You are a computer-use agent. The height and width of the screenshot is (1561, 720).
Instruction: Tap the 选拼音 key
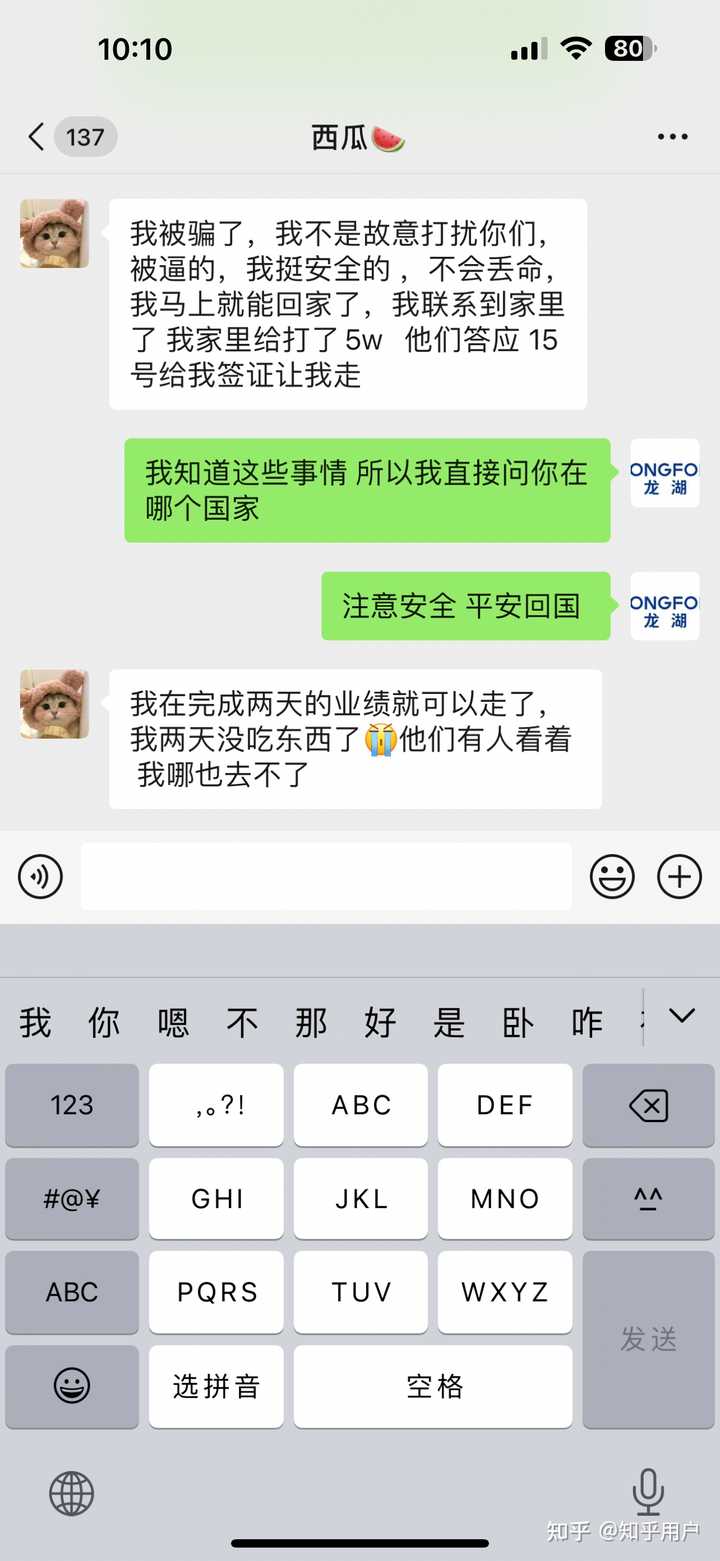click(216, 1386)
